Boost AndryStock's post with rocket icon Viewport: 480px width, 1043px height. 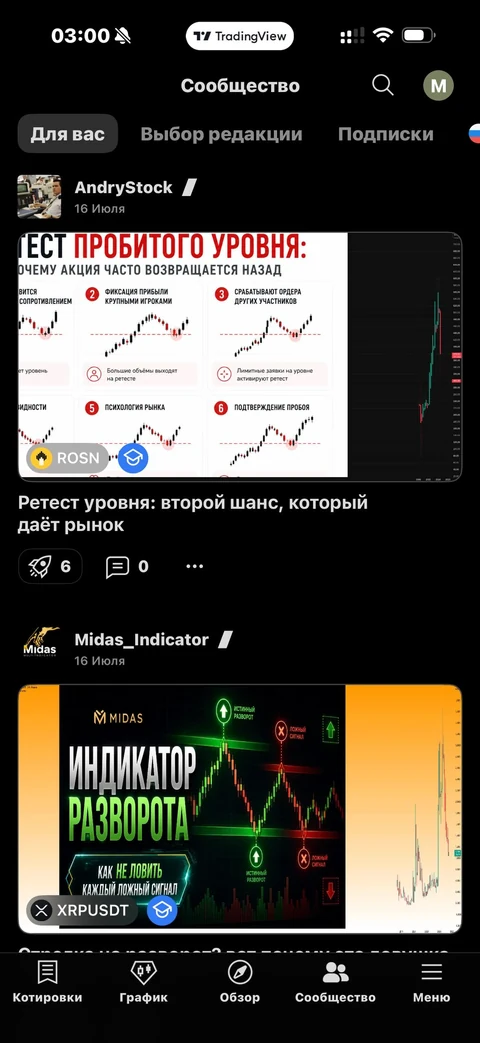(51, 567)
